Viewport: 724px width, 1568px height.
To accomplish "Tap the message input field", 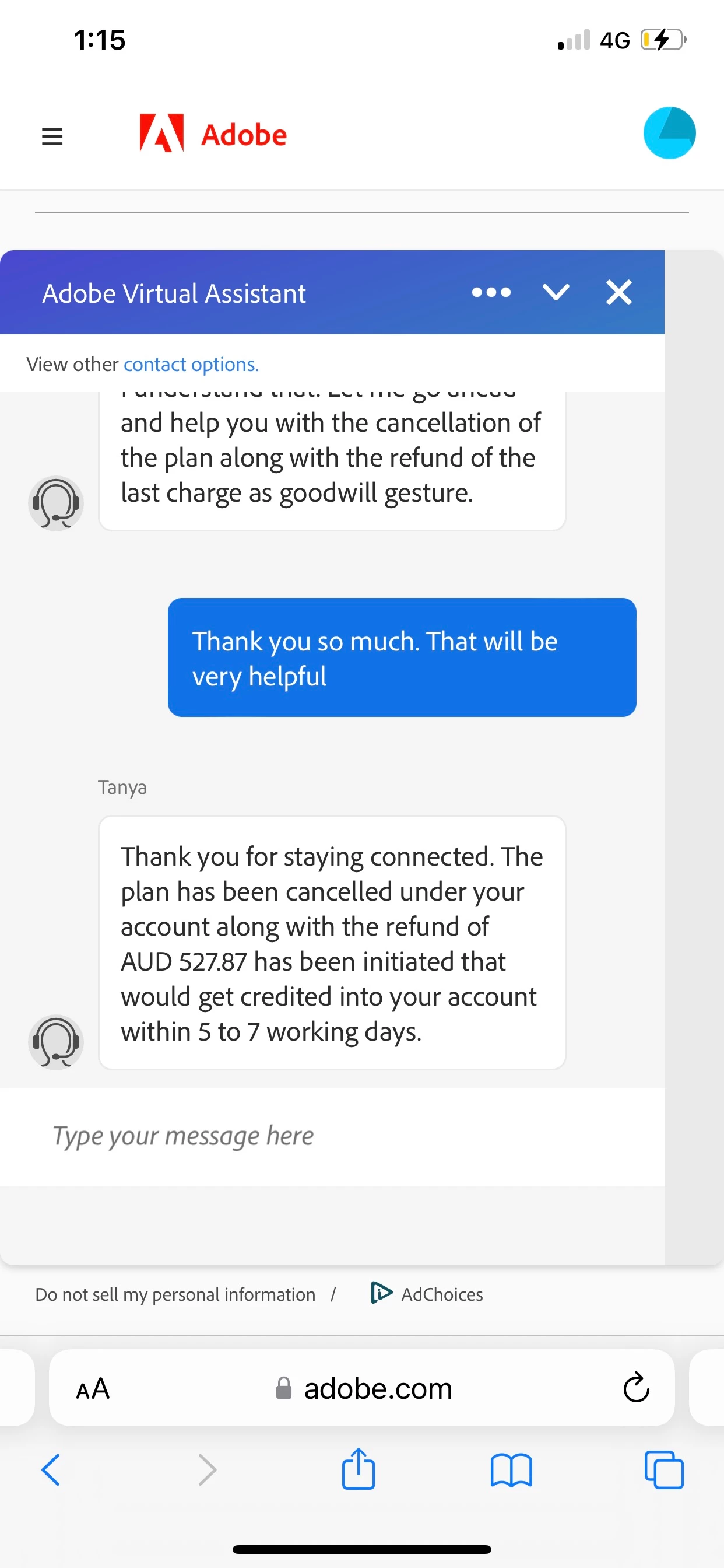I will tap(332, 1136).
